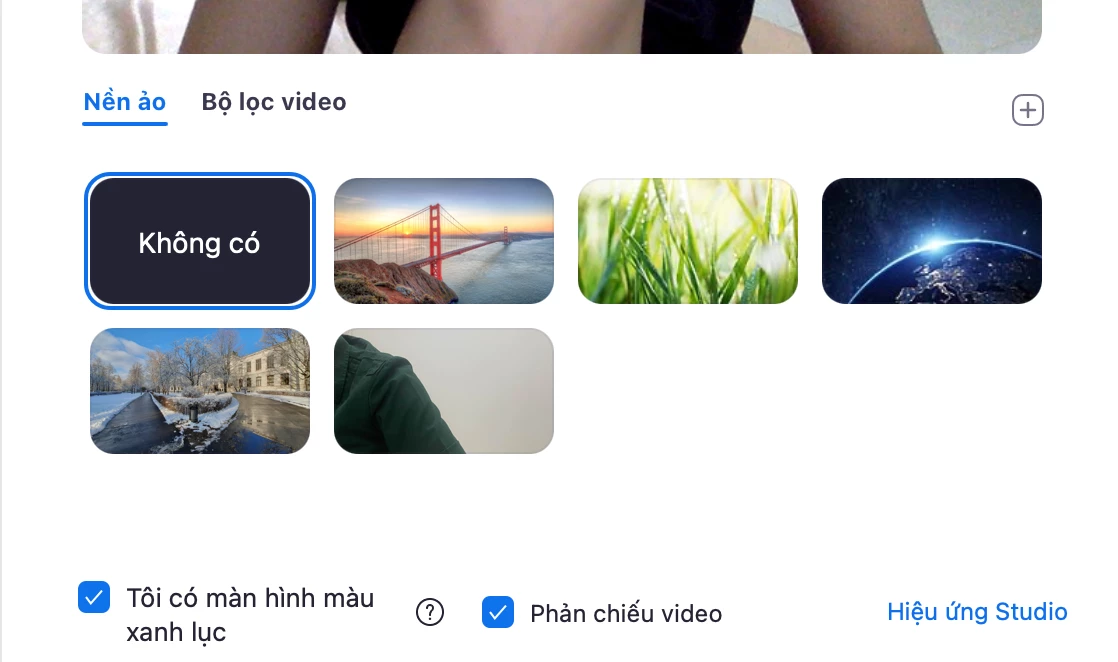Open Hiệu ứng Studio link
Image resolution: width=1118 pixels, height=662 pixels.
click(x=976, y=612)
